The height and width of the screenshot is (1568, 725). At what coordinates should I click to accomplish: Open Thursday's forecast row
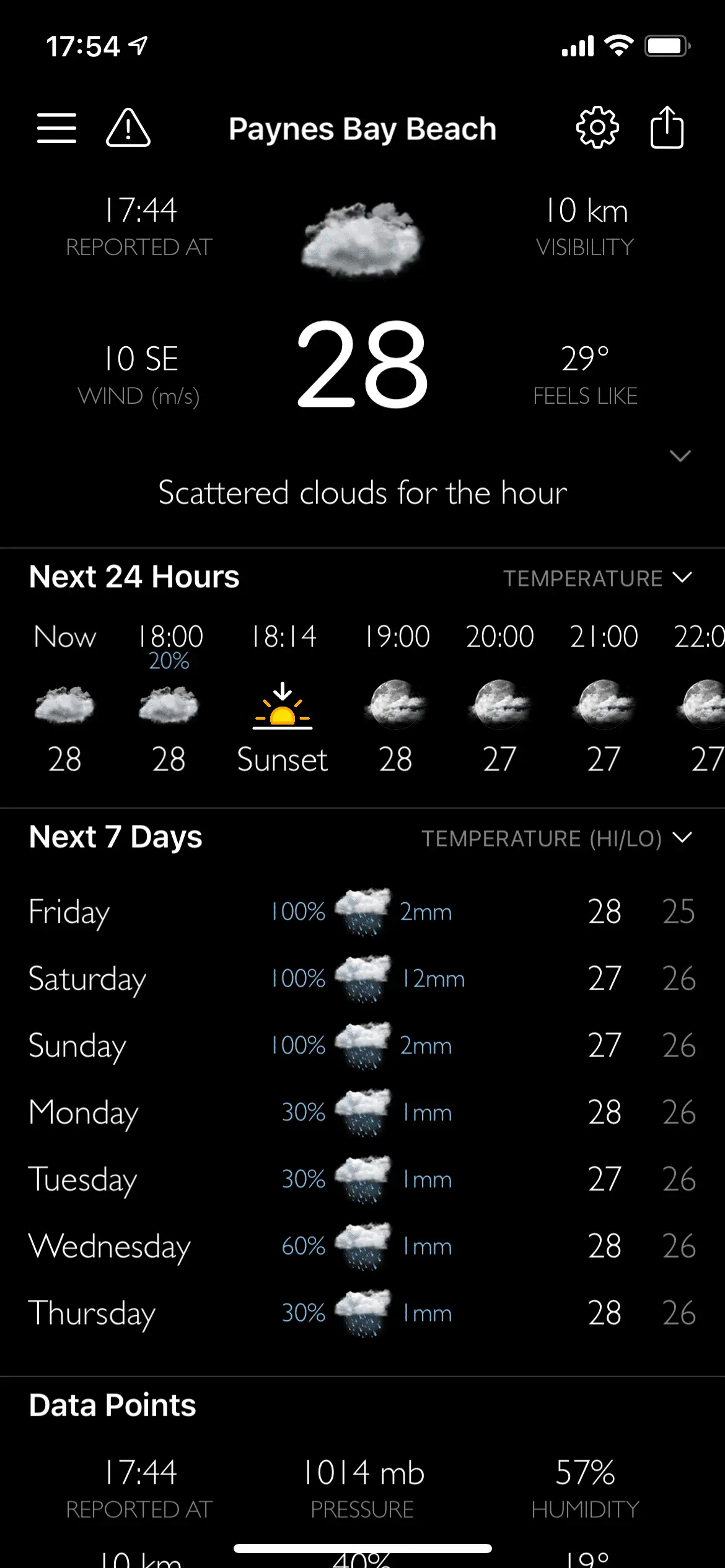tap(362, 1313)
